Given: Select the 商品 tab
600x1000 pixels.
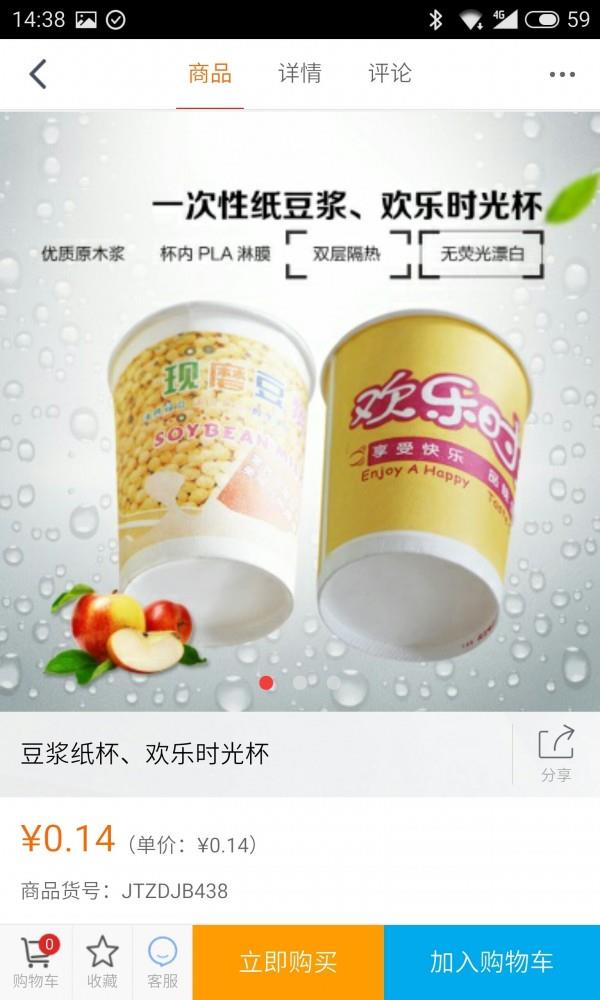Looking at the screenshot, I should [x=210, y=74].
